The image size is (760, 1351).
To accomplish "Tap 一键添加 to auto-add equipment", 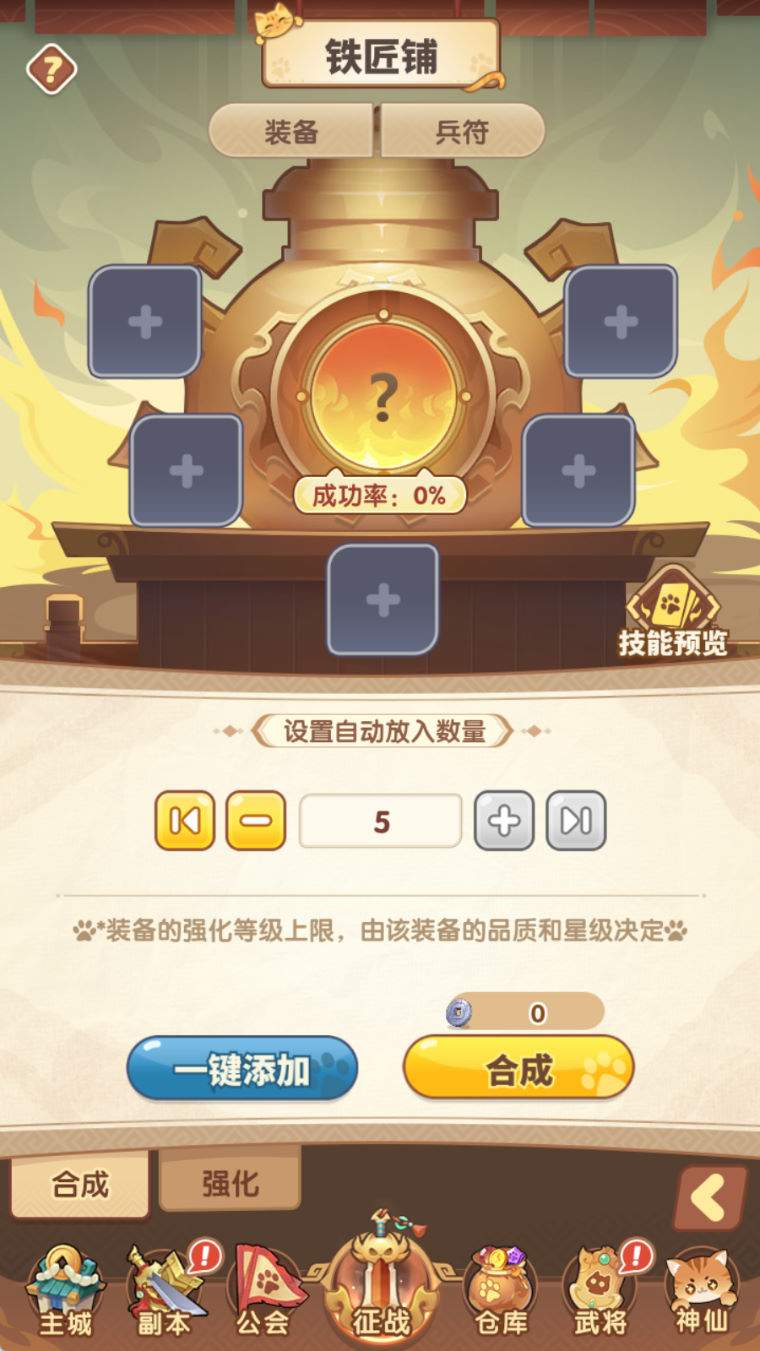I will [242, 1070].
